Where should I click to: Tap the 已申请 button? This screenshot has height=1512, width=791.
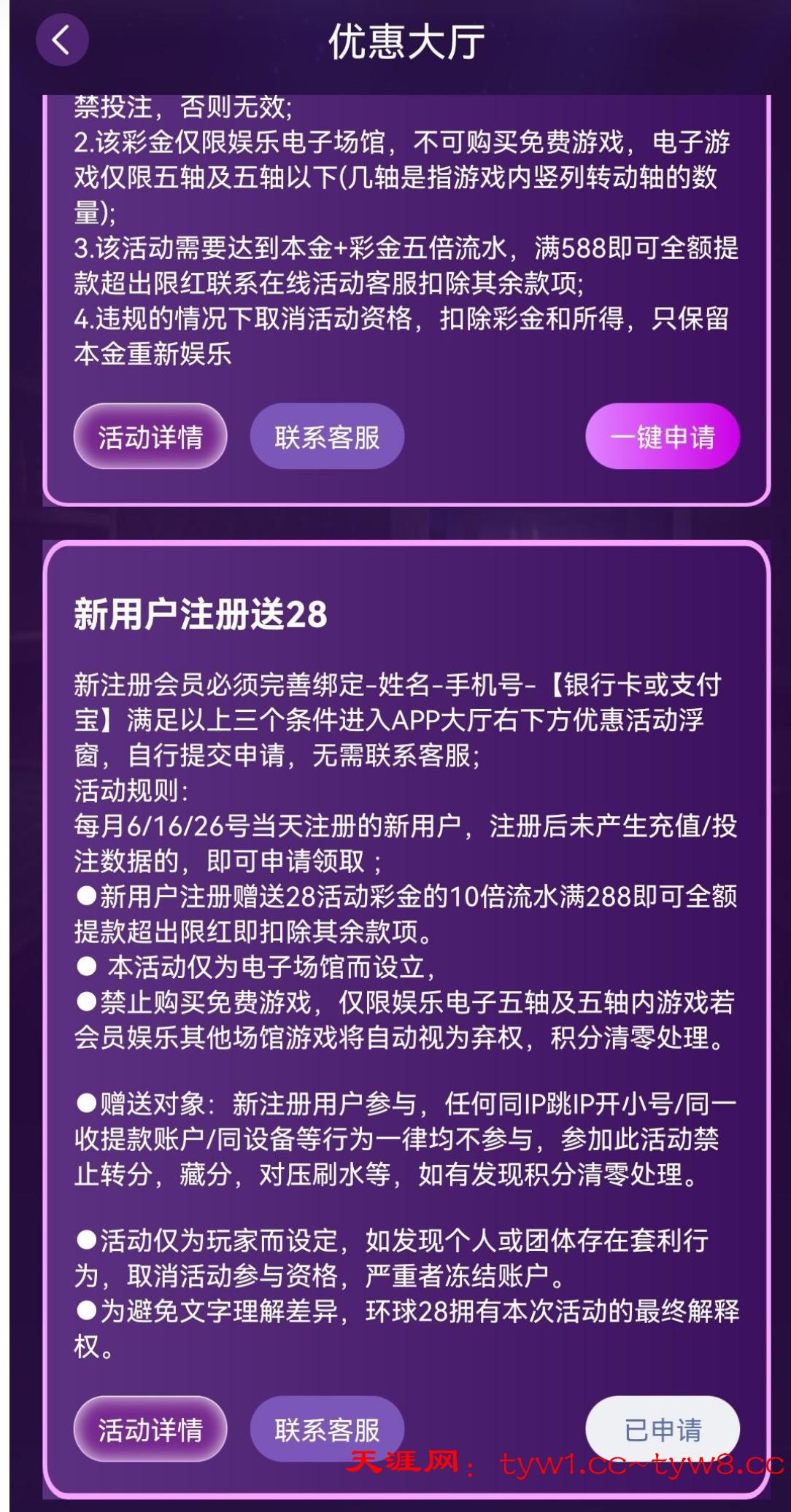662,1430
